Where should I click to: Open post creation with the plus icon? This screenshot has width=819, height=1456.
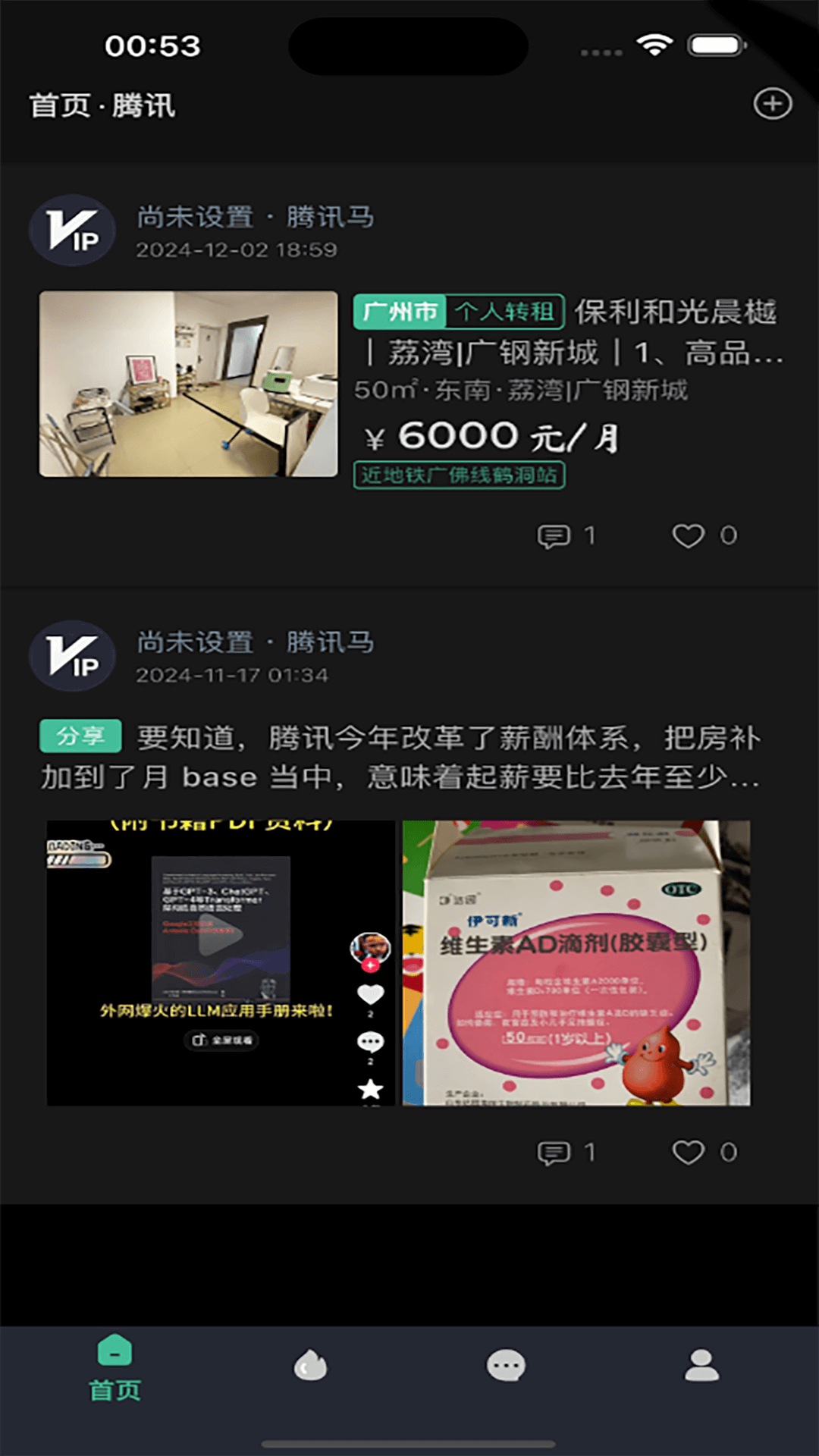pyautogui.click(x=773, y=104)
